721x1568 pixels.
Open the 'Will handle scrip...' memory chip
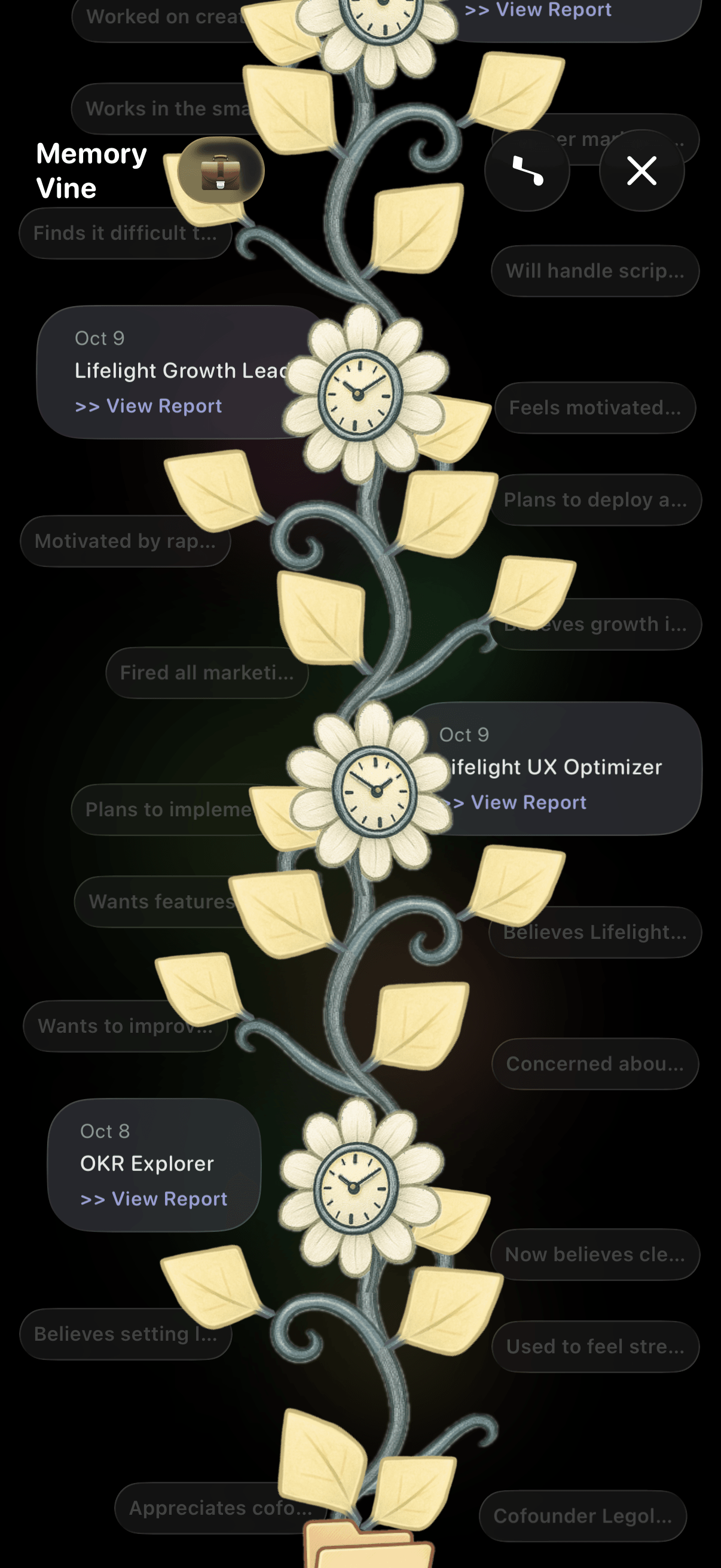594,271
